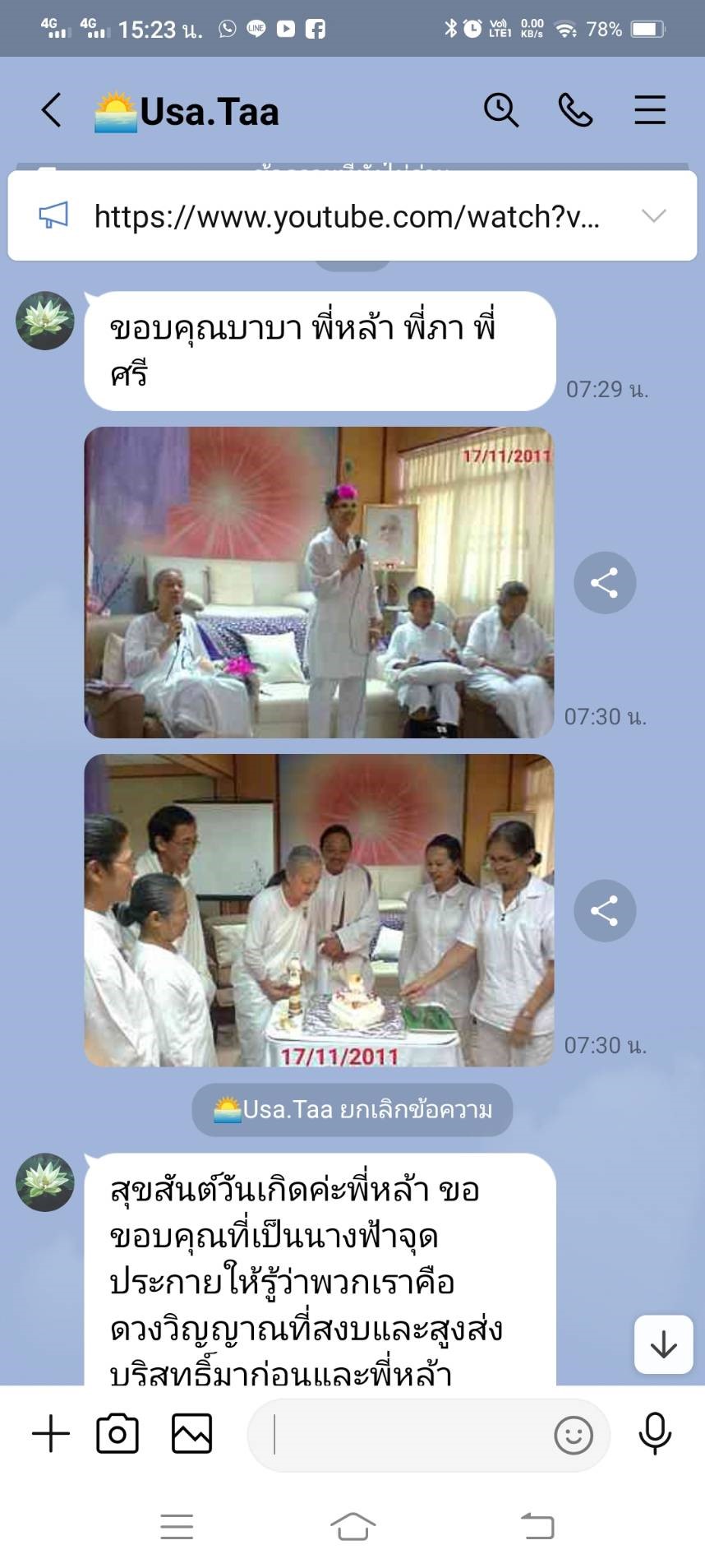Share the cake-cutting group photo
This screenshot has width=705, height=1568.
605,911
